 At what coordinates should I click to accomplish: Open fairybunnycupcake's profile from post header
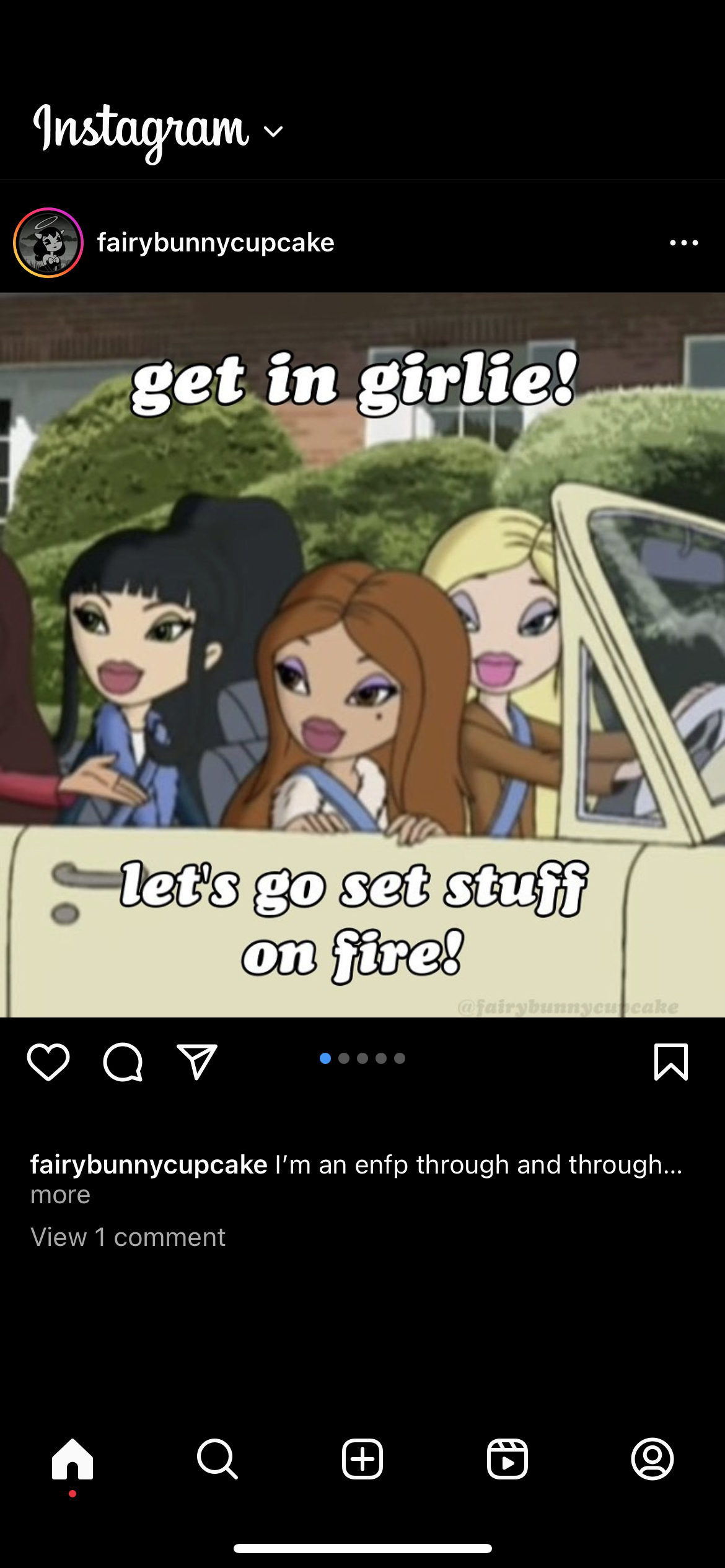click(x=215, y=243)
